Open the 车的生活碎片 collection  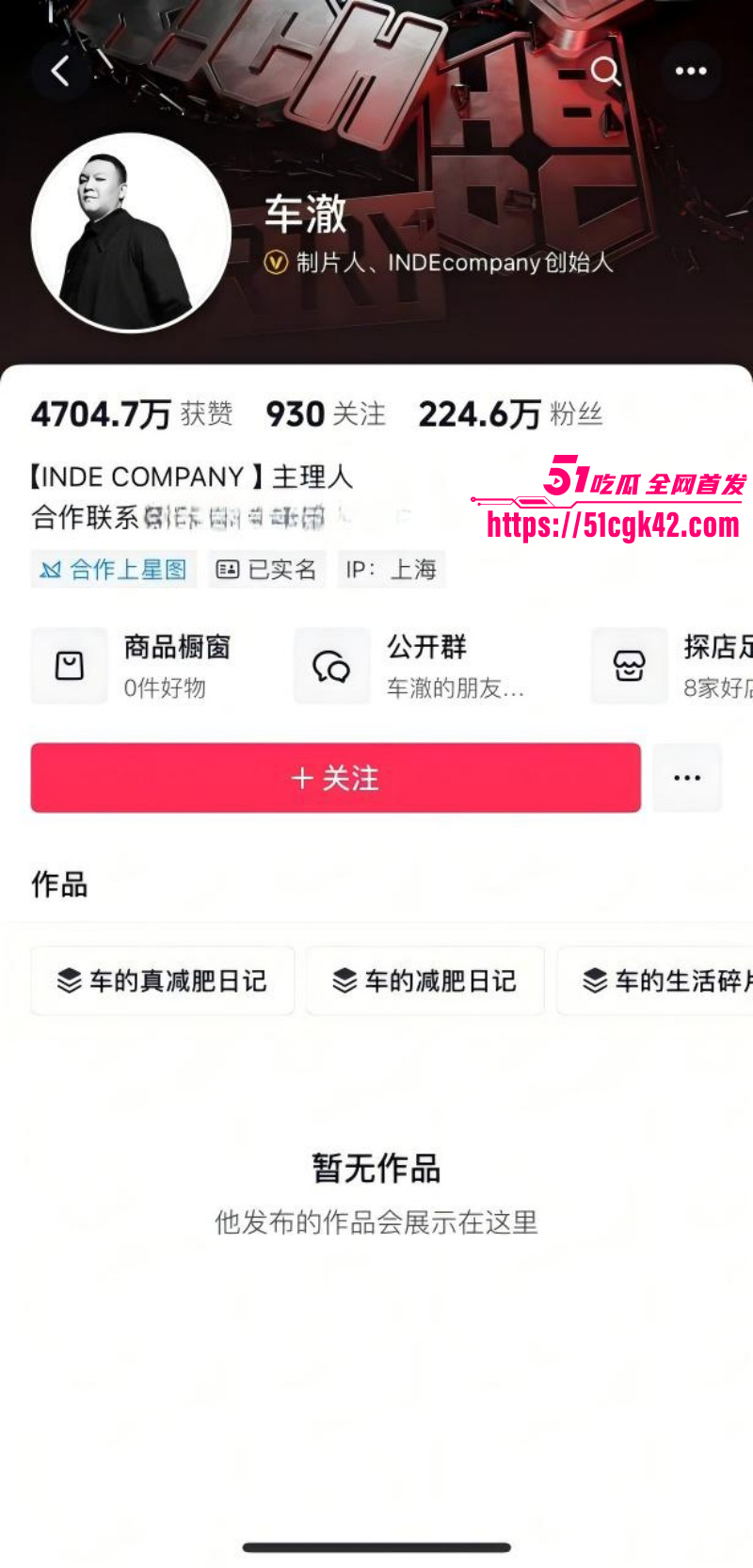[x=668, y=980]
